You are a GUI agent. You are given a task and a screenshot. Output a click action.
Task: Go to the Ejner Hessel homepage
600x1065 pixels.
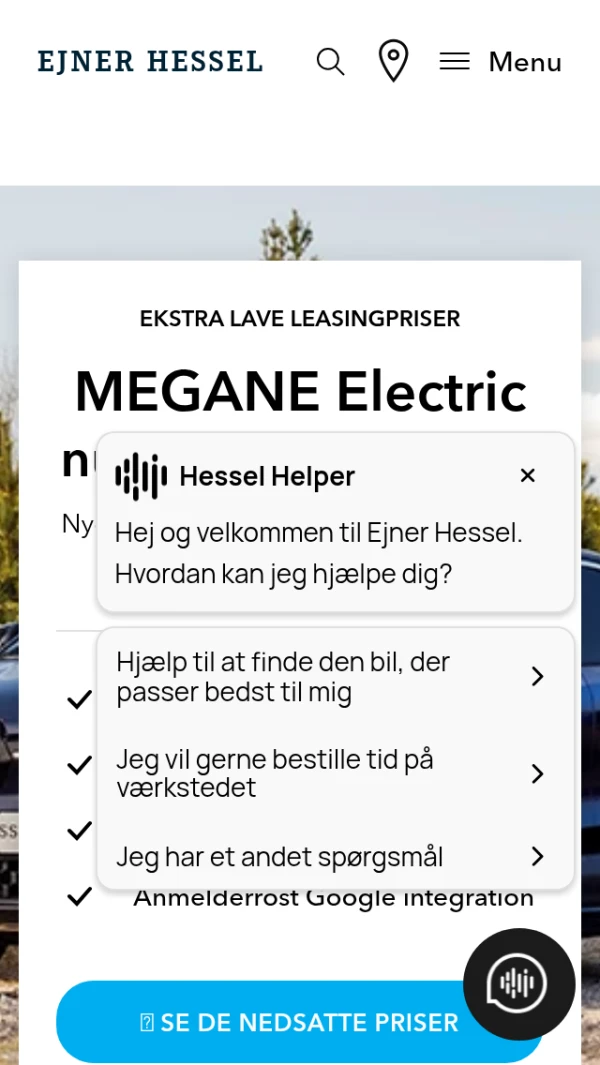150,62
